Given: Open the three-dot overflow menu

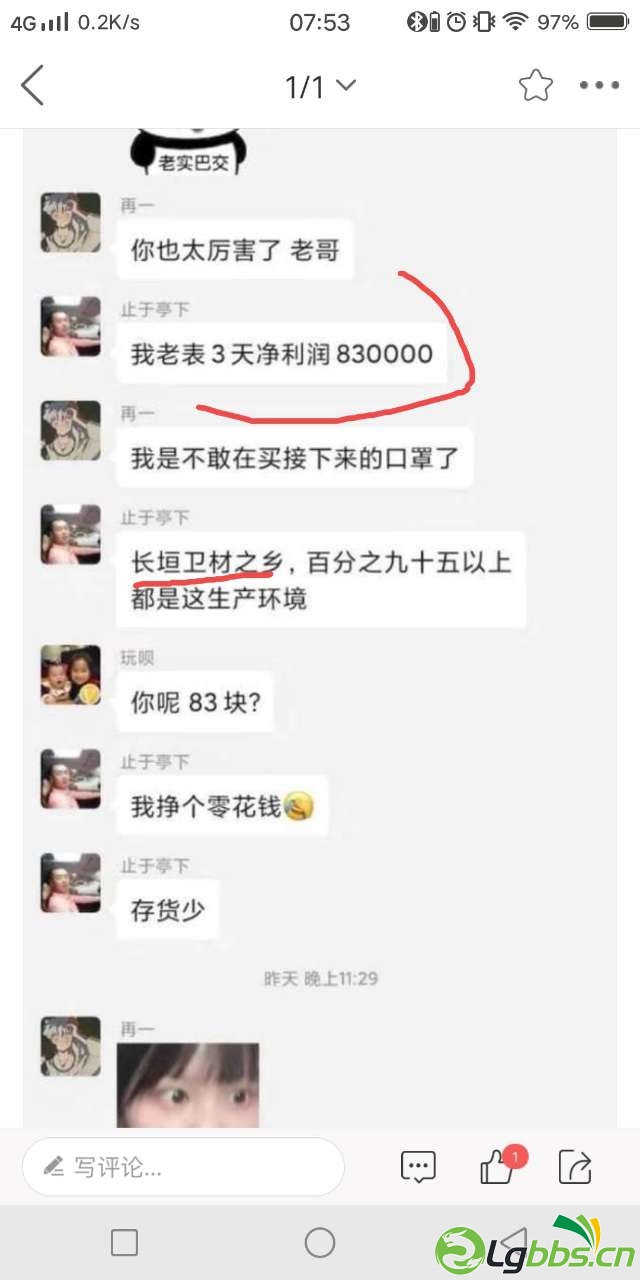Looking at the screenshot, I should pyautogui.click(x=600, y=86).
